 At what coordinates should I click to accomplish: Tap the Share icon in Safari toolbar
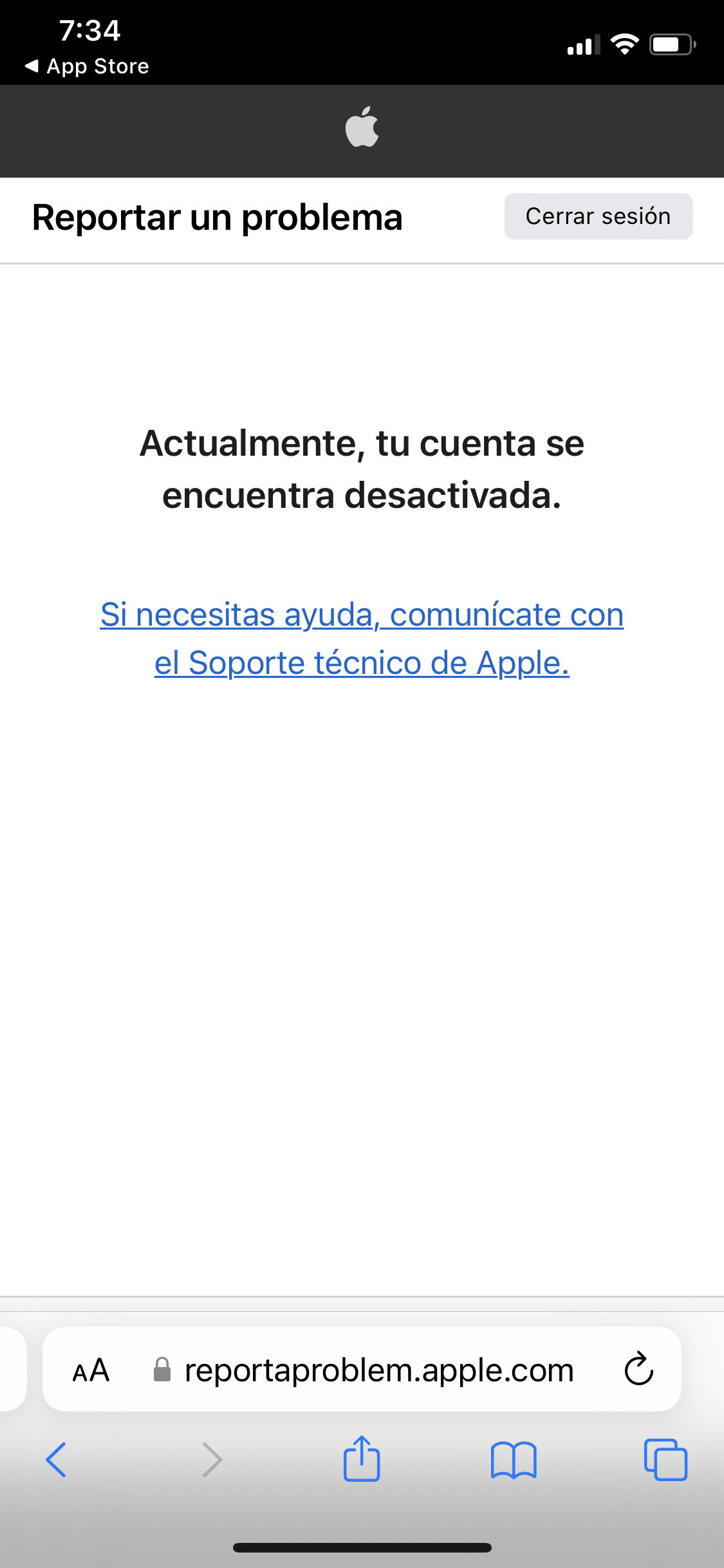[x=362, y=1459]
